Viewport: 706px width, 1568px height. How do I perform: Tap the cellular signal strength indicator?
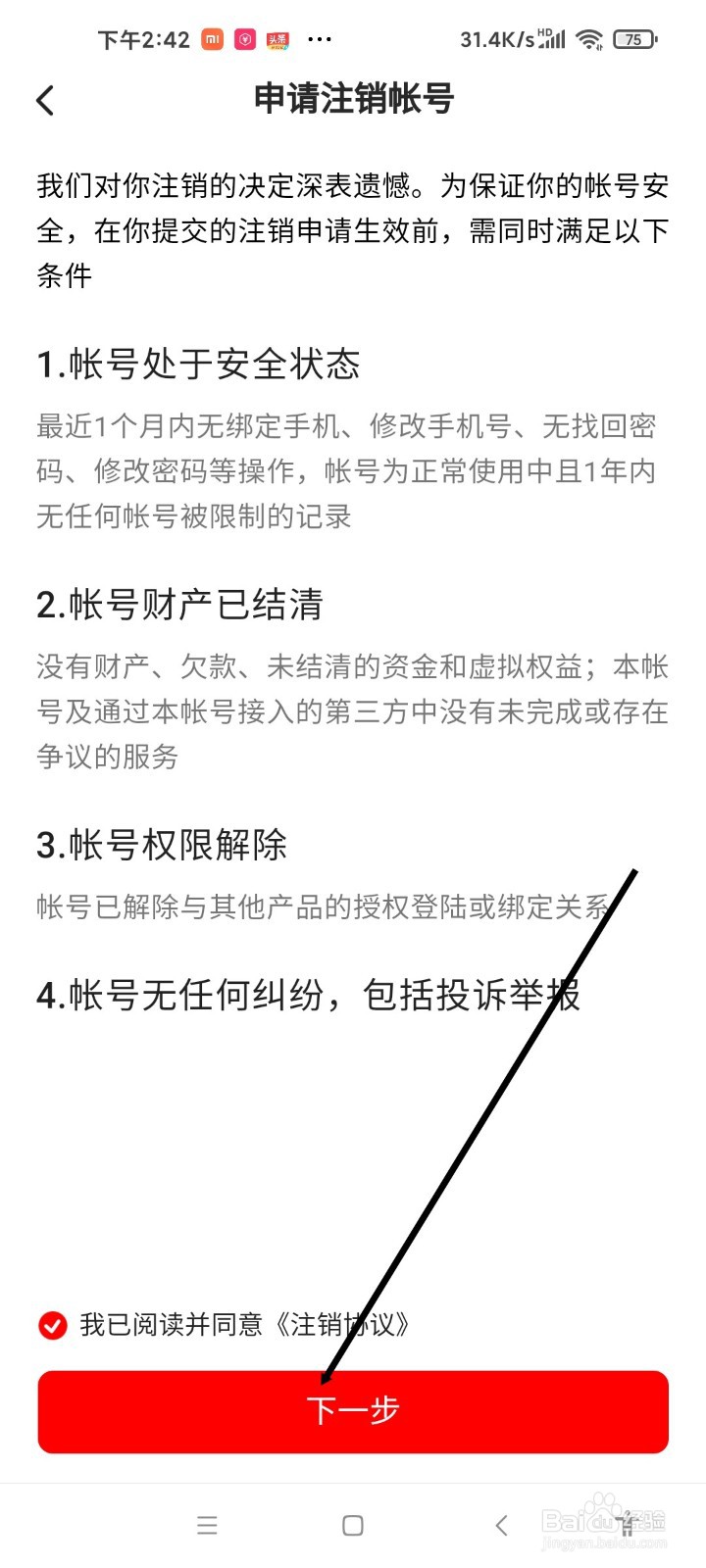pos(549,39)
